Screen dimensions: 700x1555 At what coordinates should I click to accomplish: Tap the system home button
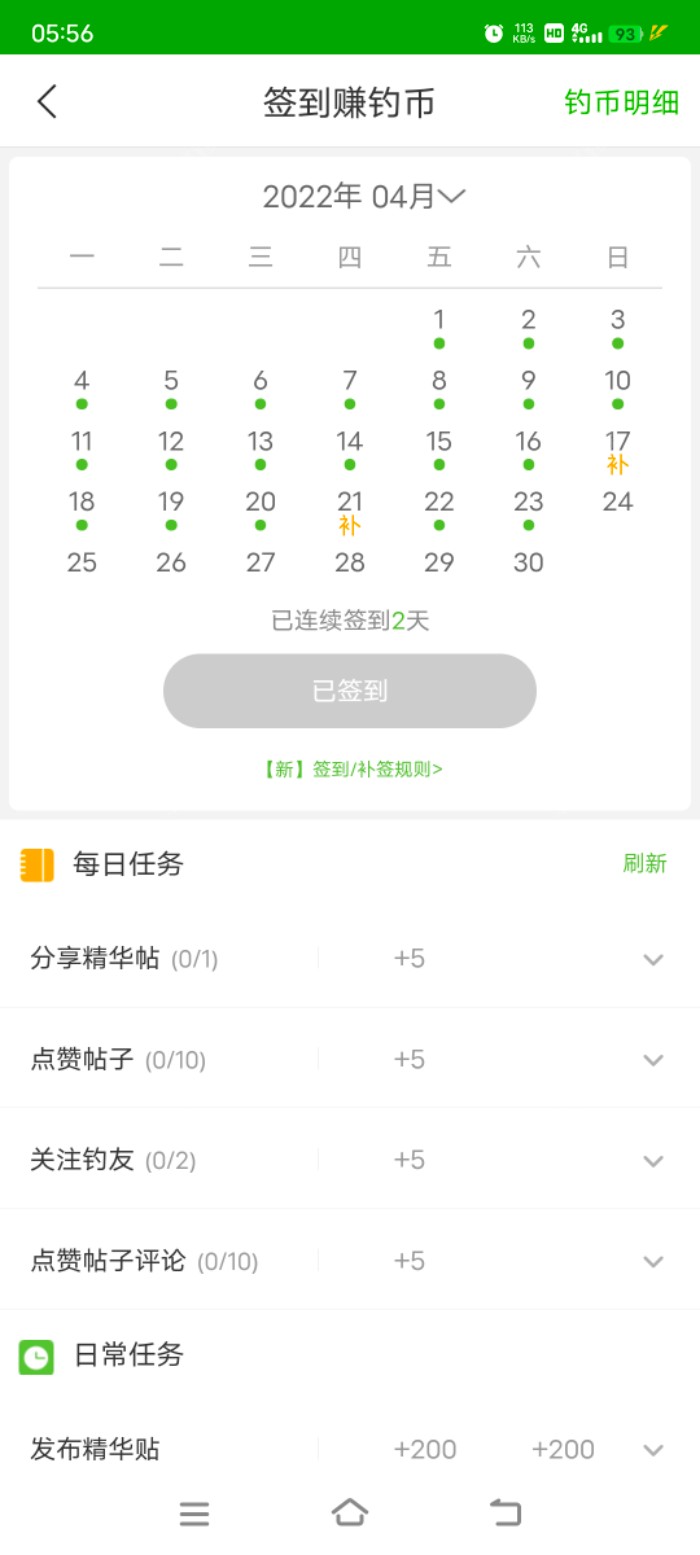[x=350, y=1513]
